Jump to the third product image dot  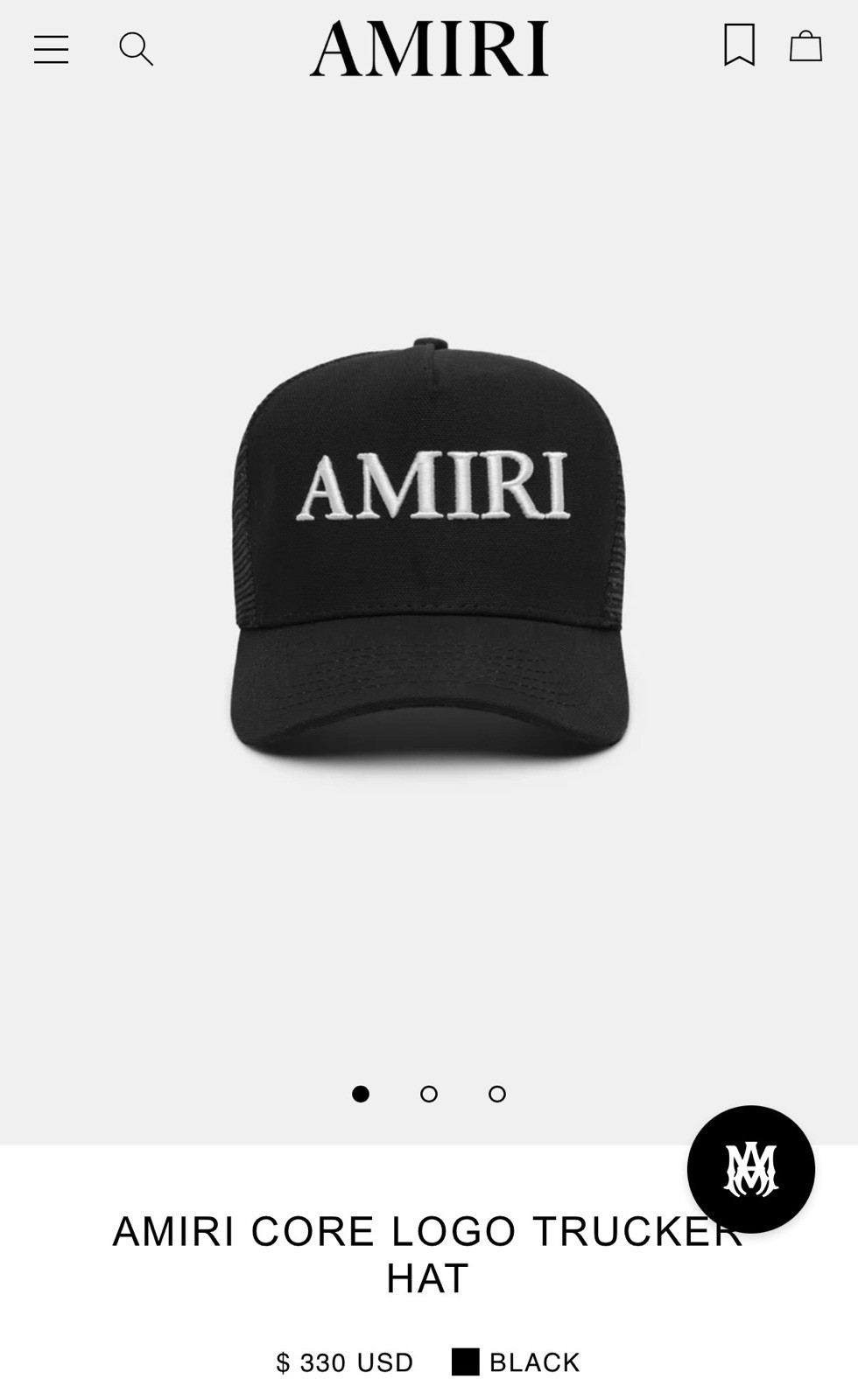click(x=497, y=1094)
